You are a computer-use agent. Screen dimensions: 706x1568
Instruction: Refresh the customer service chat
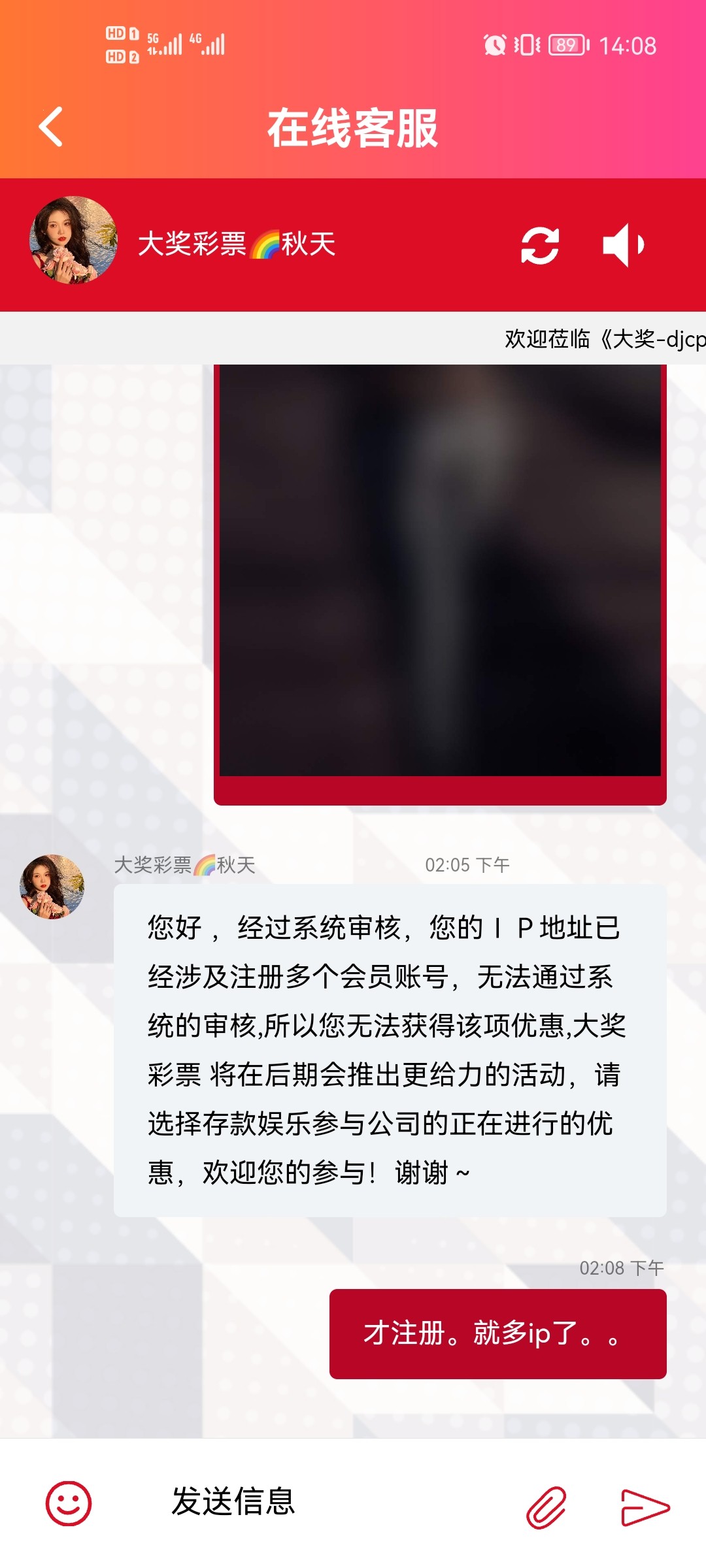coord(540,246)
